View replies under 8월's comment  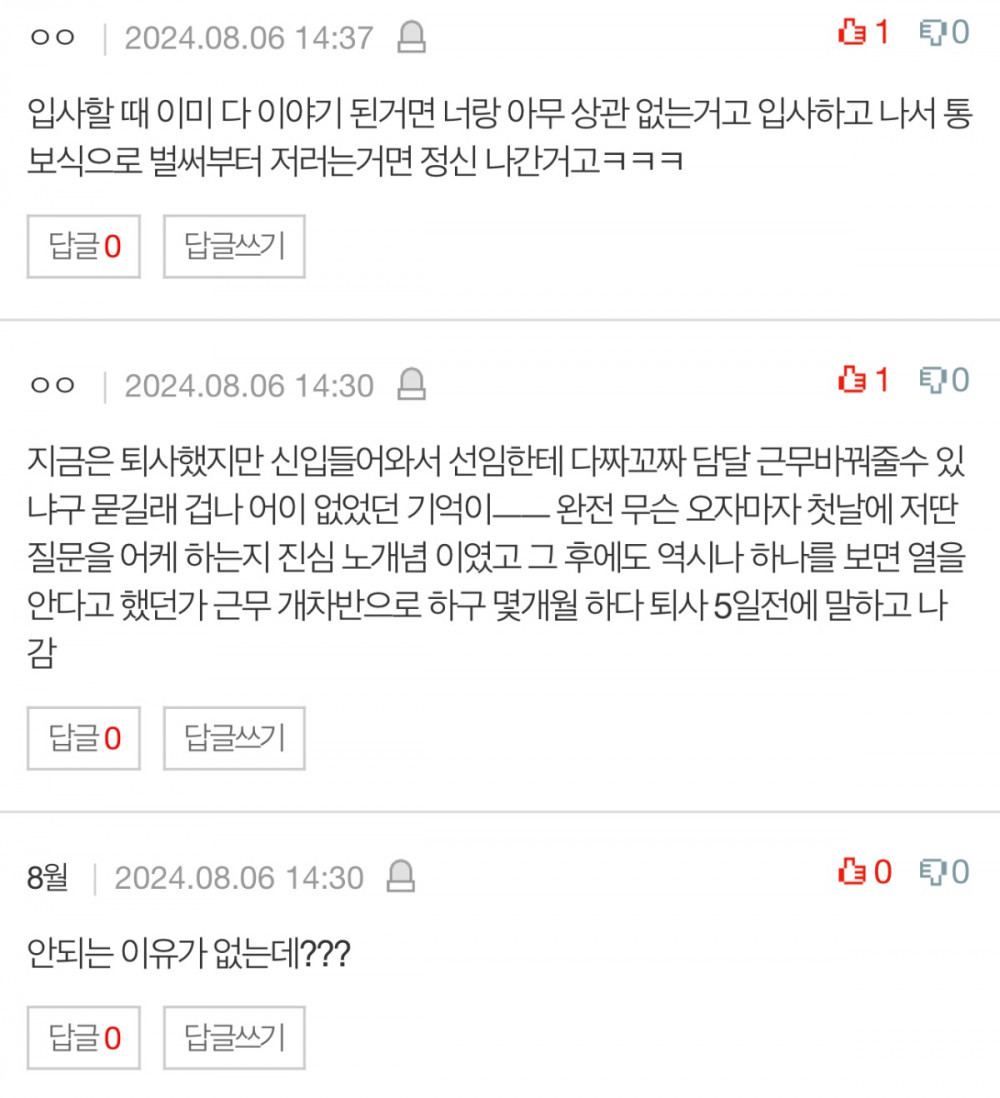[x=84, y=1038]
